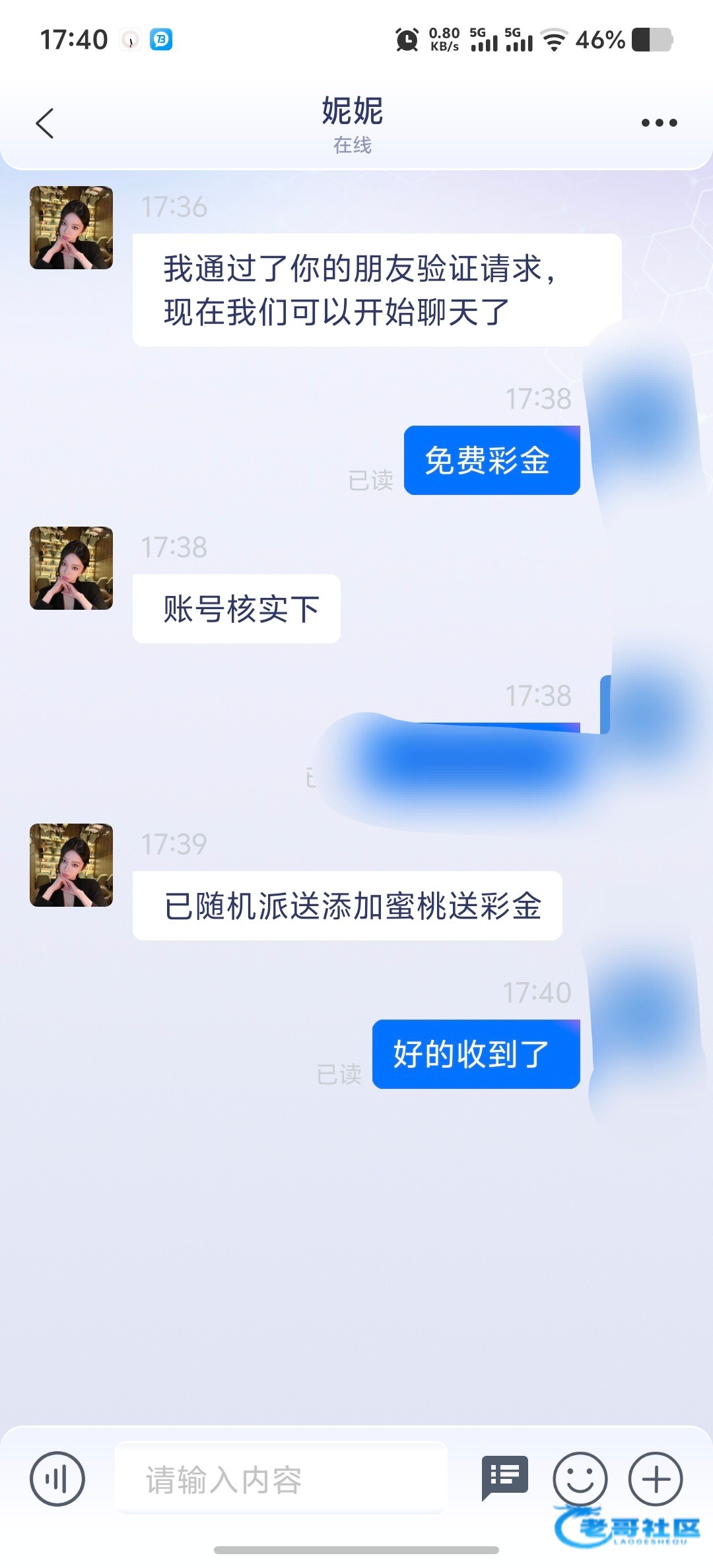Screen dimensions: 713x1568
Task: Open the emoji picker
Action: click(580, 1479)
